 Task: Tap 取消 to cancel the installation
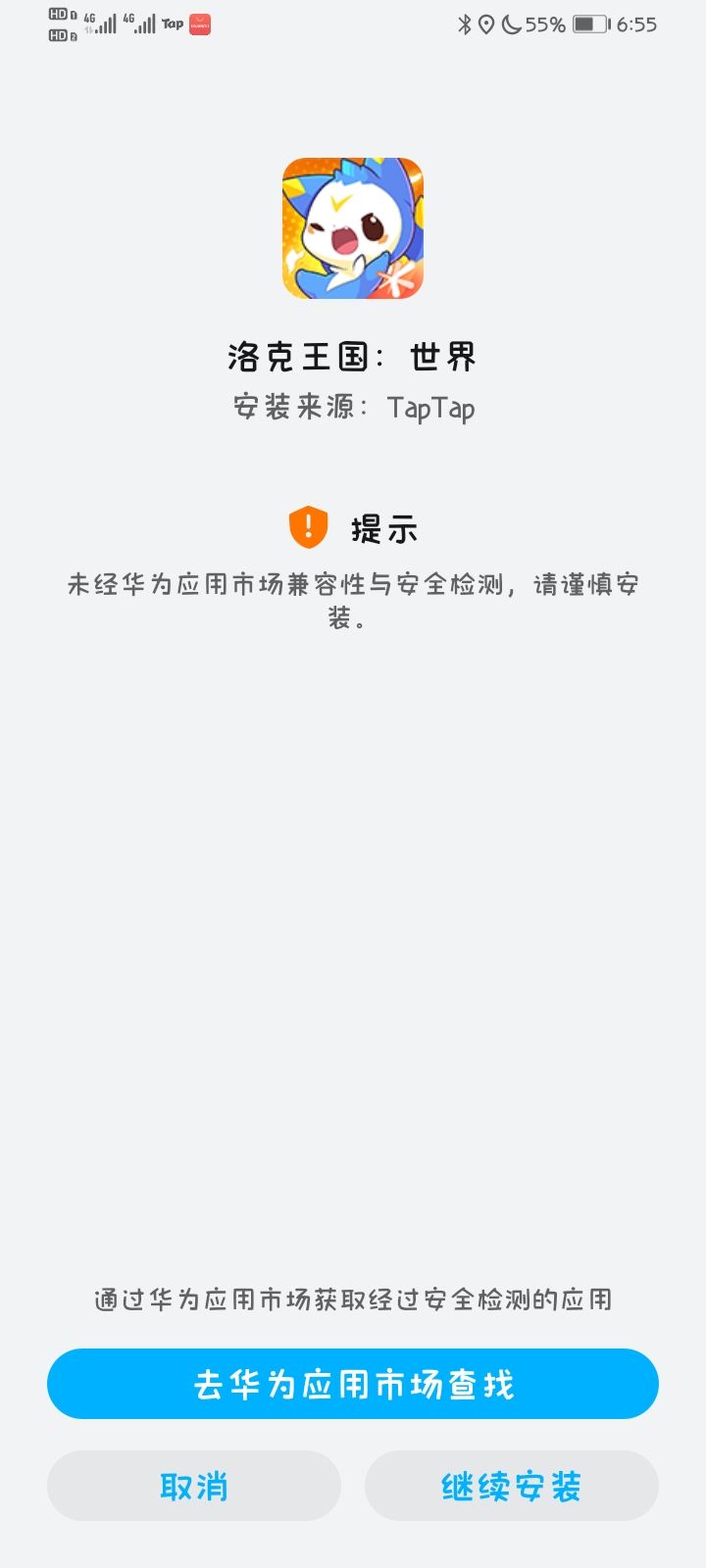(194, 1487)
